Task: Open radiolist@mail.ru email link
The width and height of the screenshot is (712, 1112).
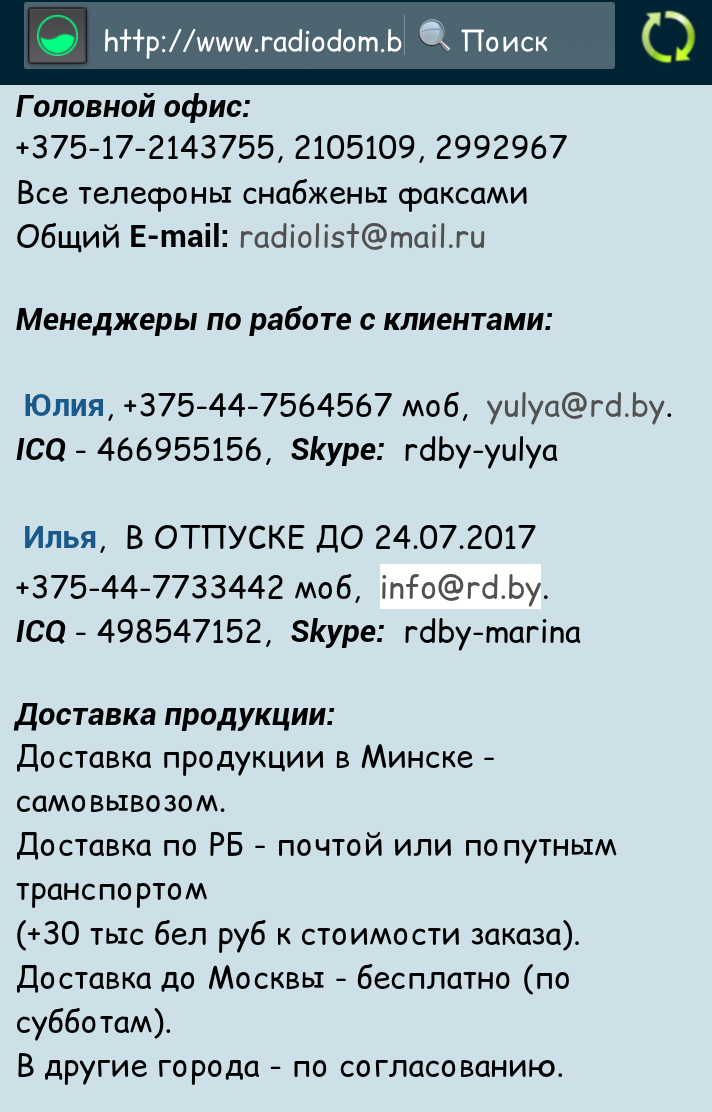Action: [362, 237]
